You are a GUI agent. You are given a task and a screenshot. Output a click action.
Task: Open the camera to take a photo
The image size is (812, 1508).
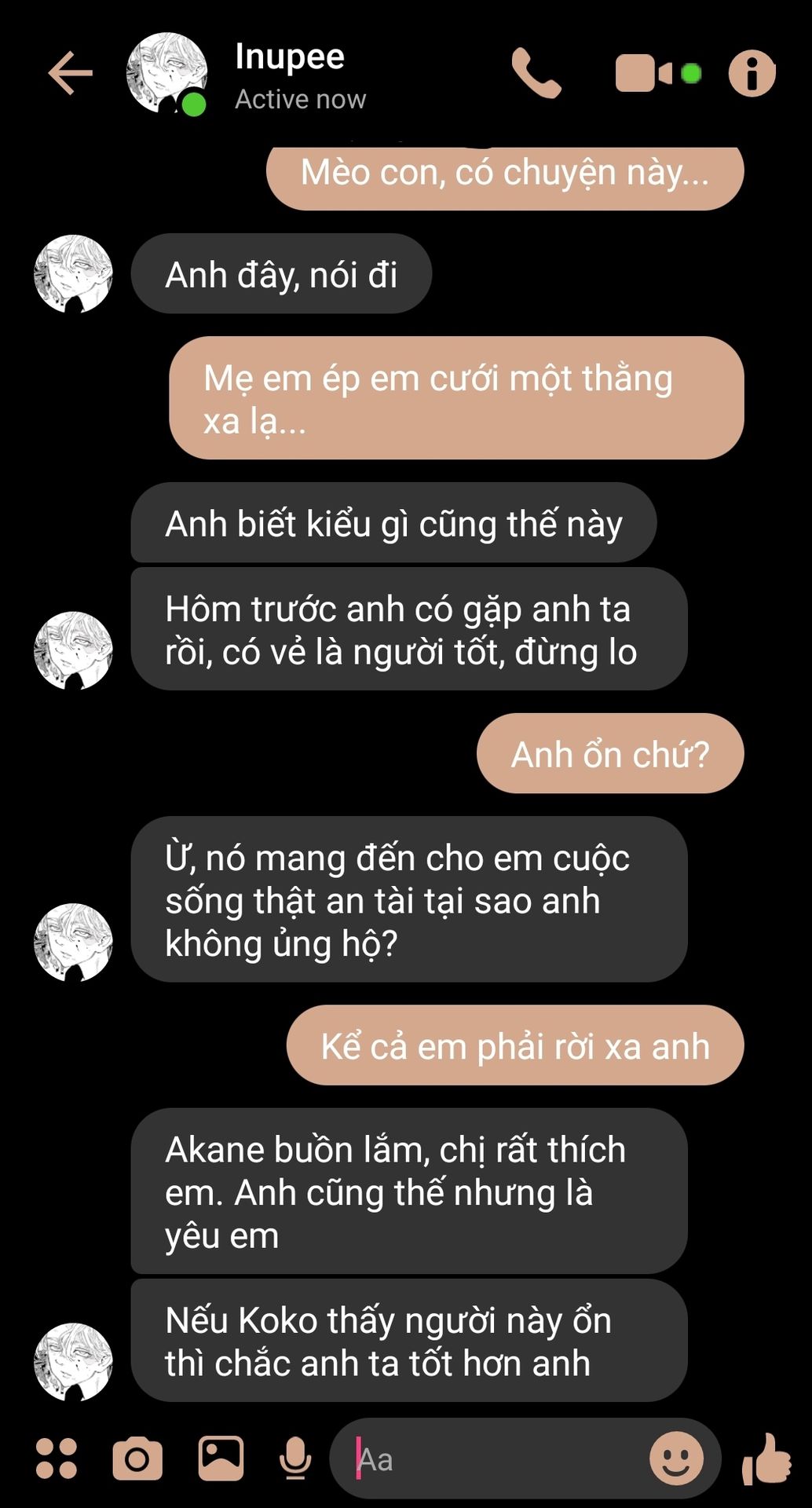pos(137,1459)
